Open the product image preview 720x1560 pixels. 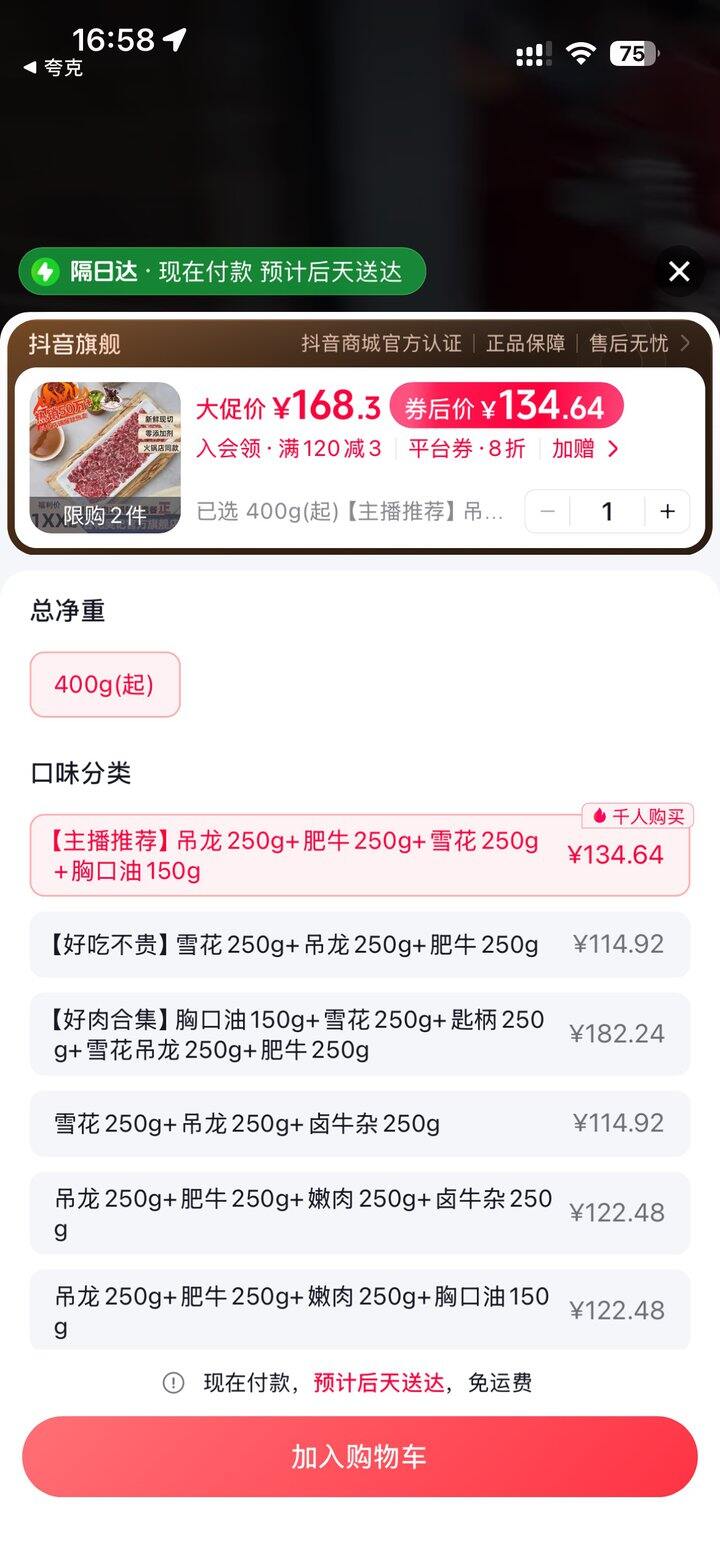(105, 457)
